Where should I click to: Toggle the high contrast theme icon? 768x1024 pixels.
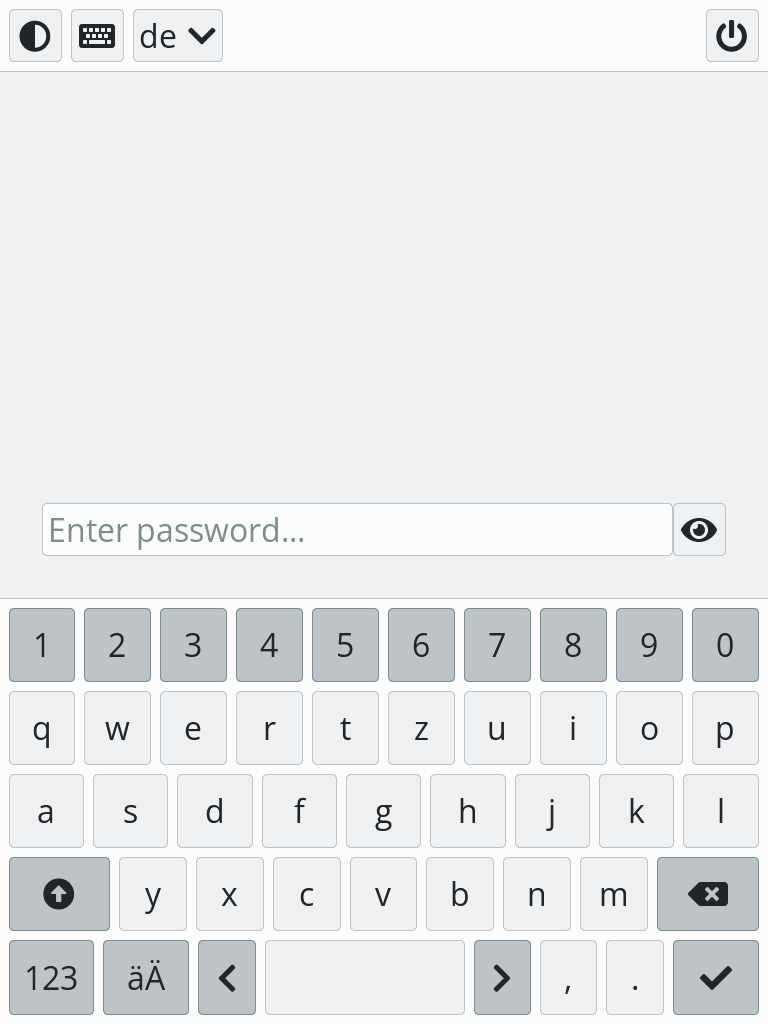(x=35, y=35)
